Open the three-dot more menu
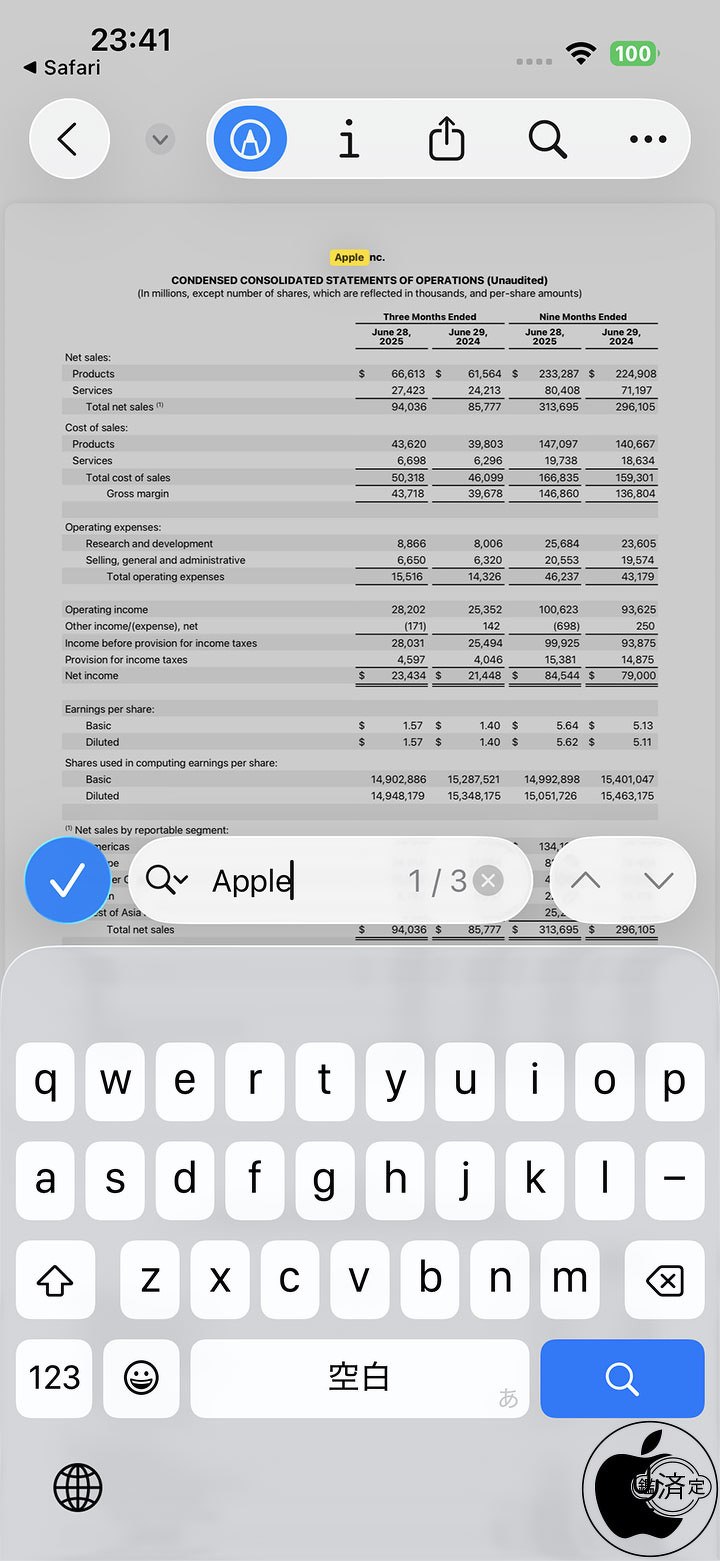Image resolution: width=720 pixels, height=1561 pixels. point(647,139)
